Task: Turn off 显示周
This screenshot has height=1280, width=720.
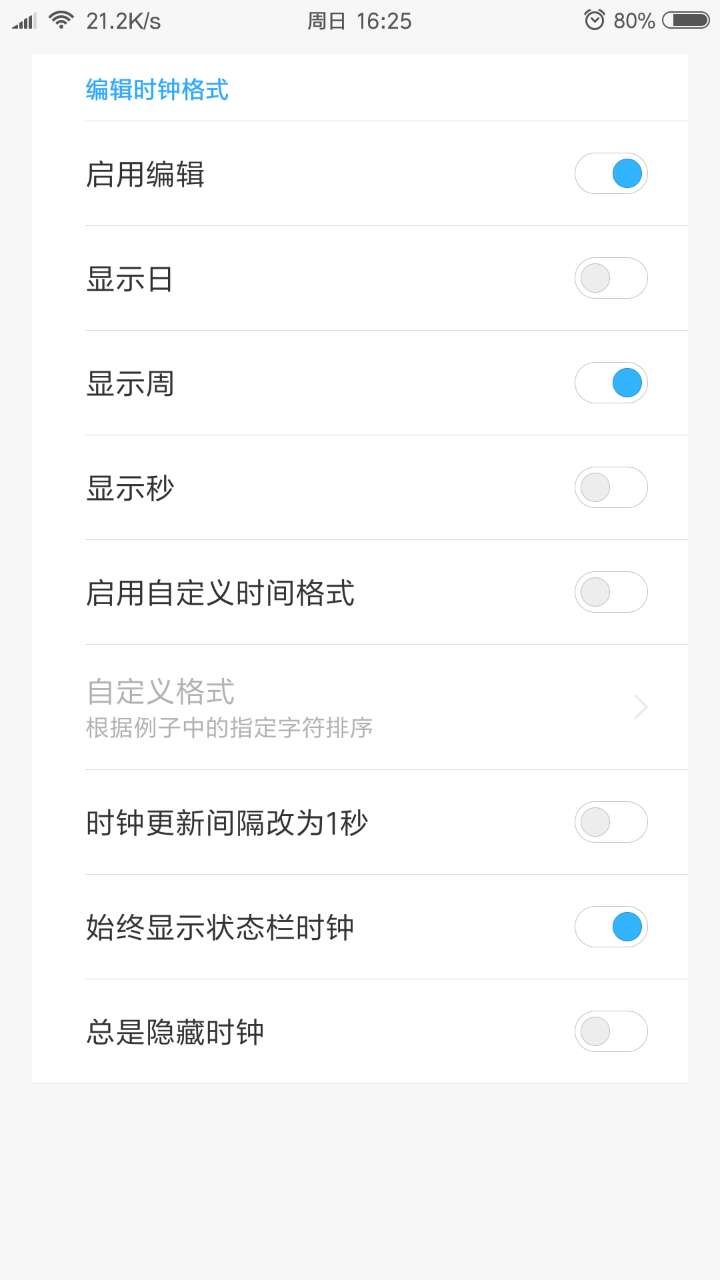Action: point(611,382)
